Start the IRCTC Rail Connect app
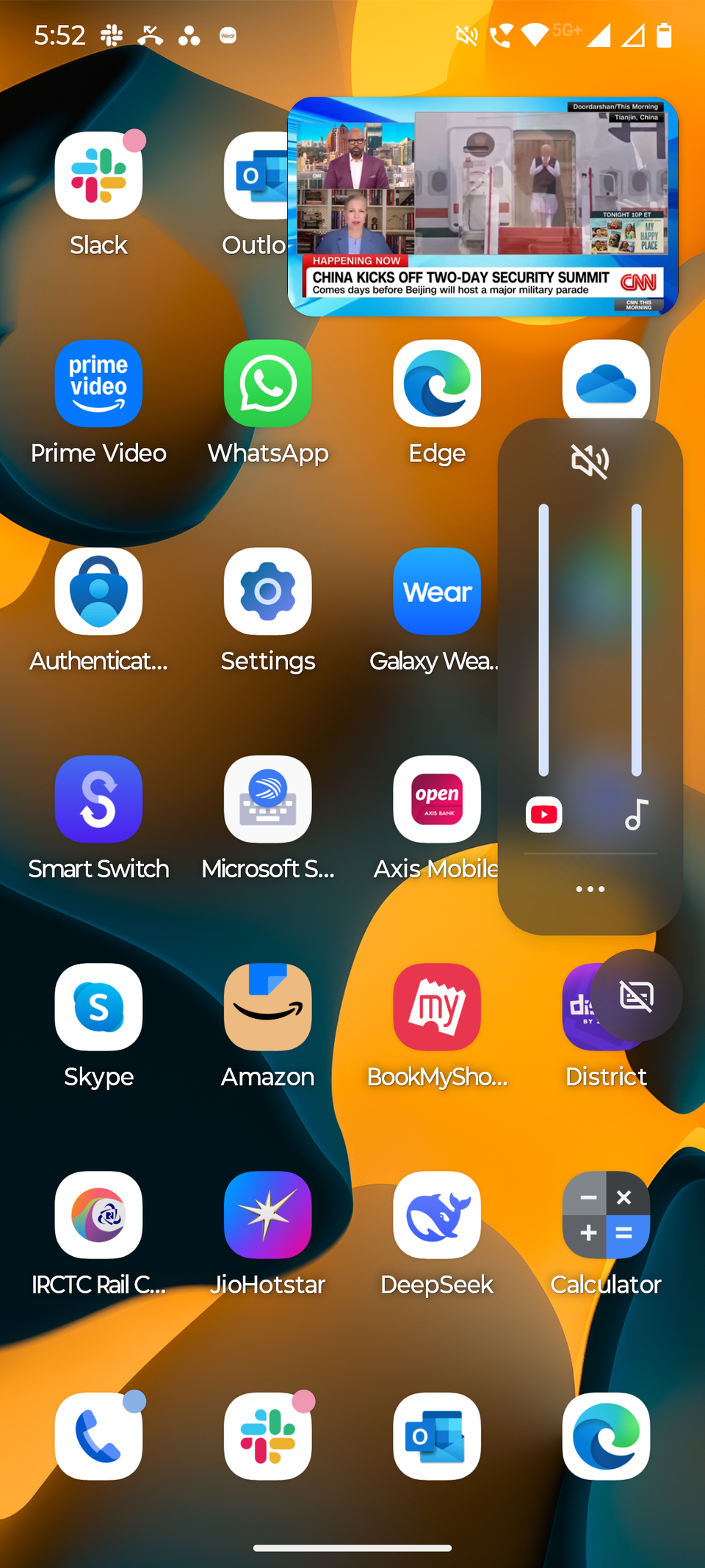705x1568 pixels. (x=98, y=1216)
